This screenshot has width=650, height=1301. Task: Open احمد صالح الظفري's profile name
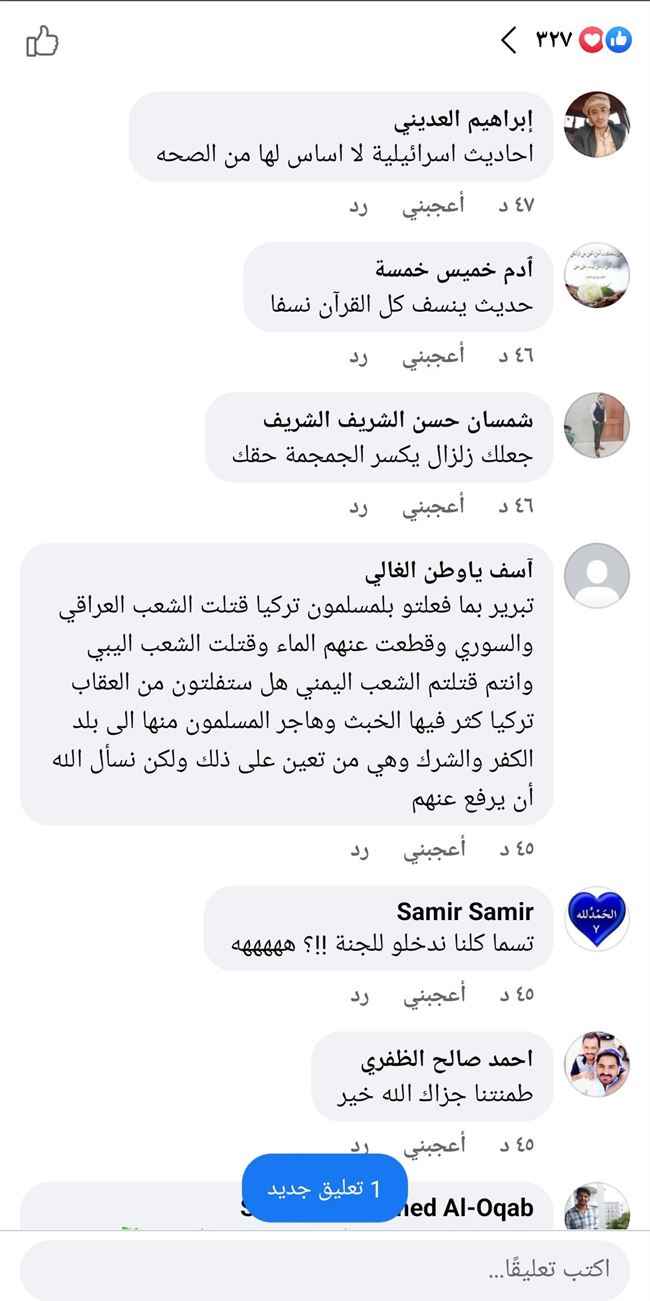click(446, 1059)
